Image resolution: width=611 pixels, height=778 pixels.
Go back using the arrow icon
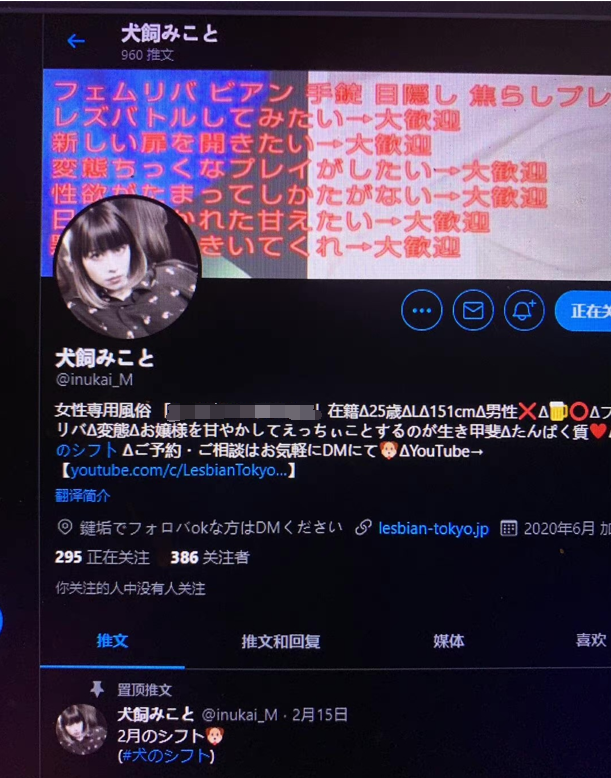pos(75,41)
